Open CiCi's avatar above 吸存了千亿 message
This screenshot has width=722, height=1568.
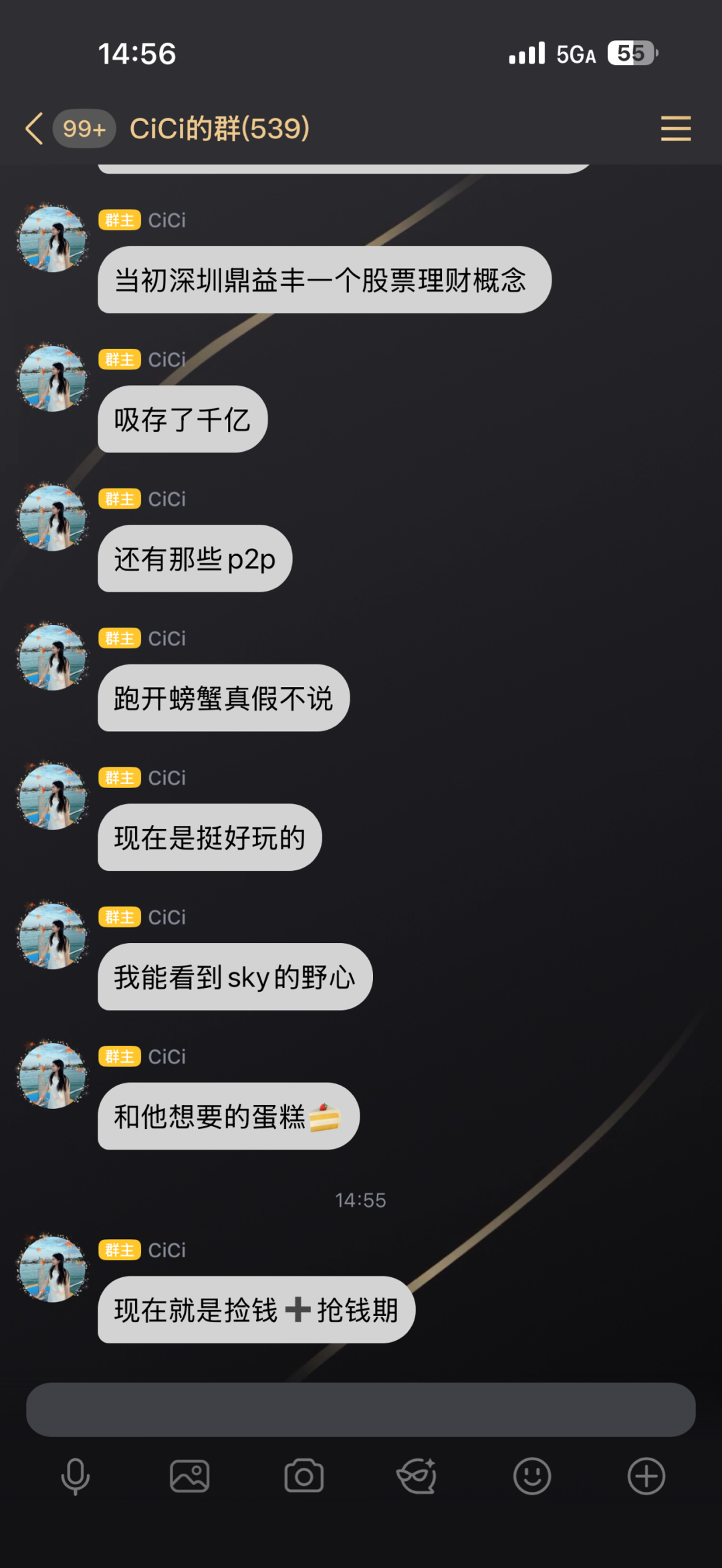[x=53, y=378]
